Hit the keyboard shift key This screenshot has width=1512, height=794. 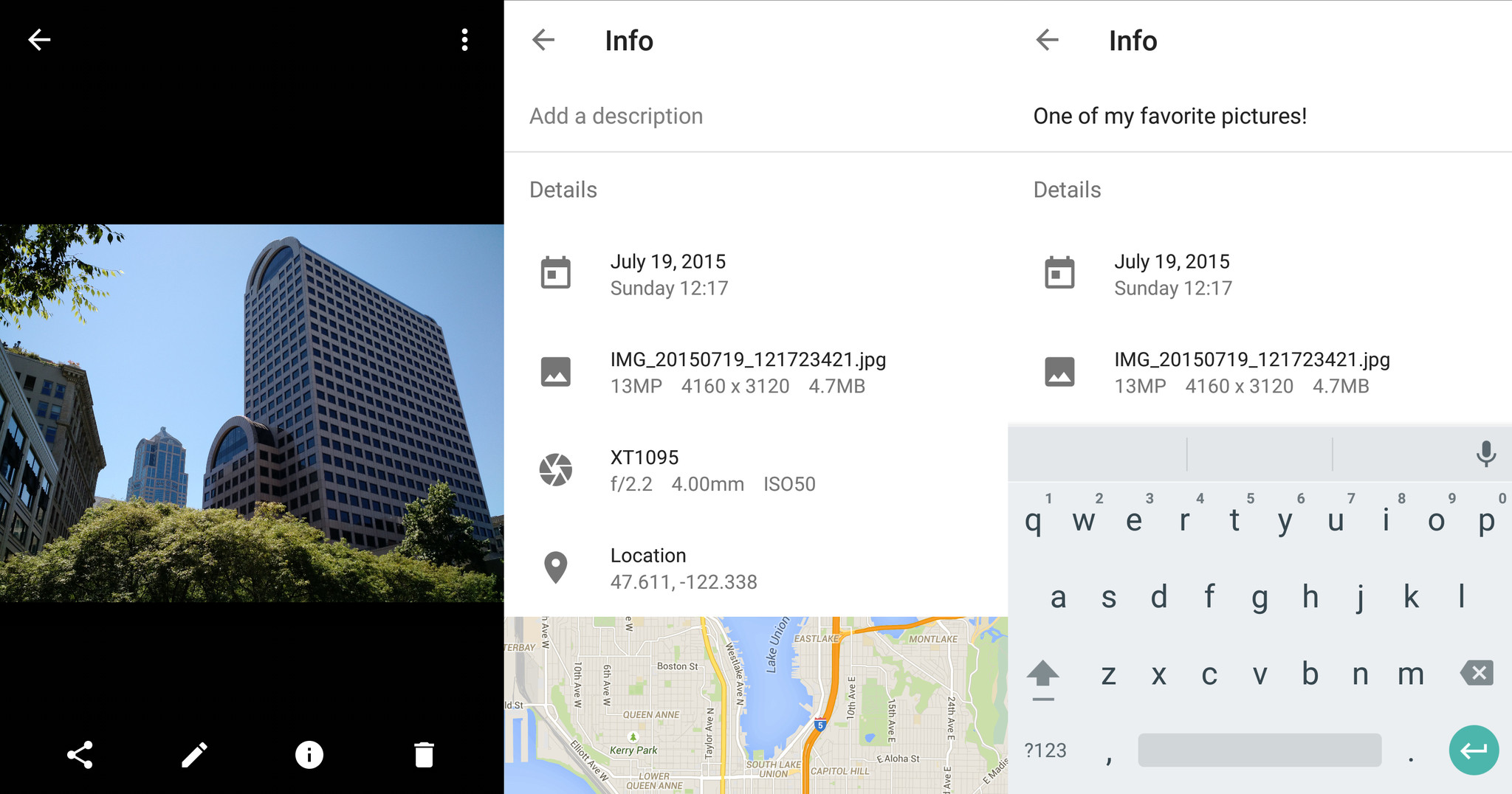tap(1042, 675)
